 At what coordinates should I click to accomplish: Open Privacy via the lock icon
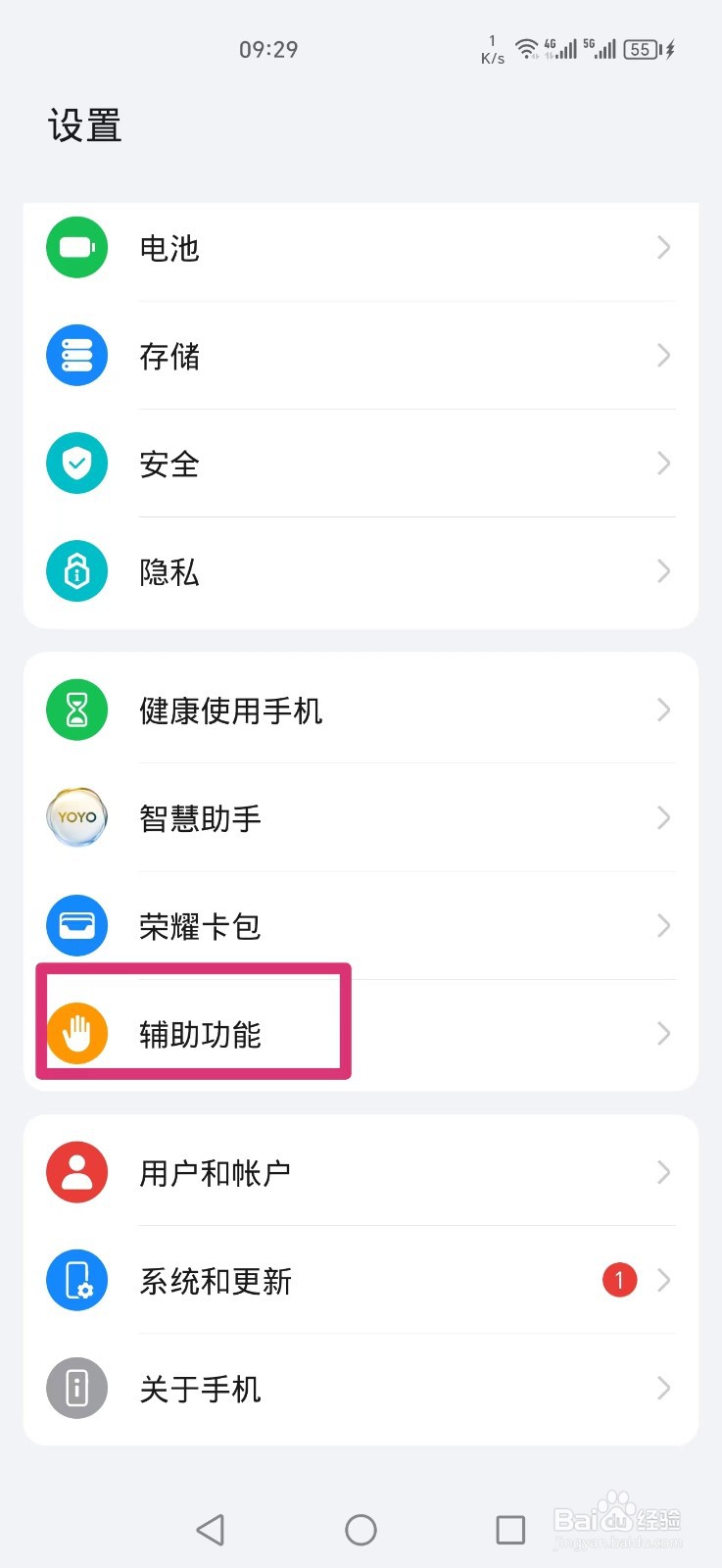pos(76,570)
